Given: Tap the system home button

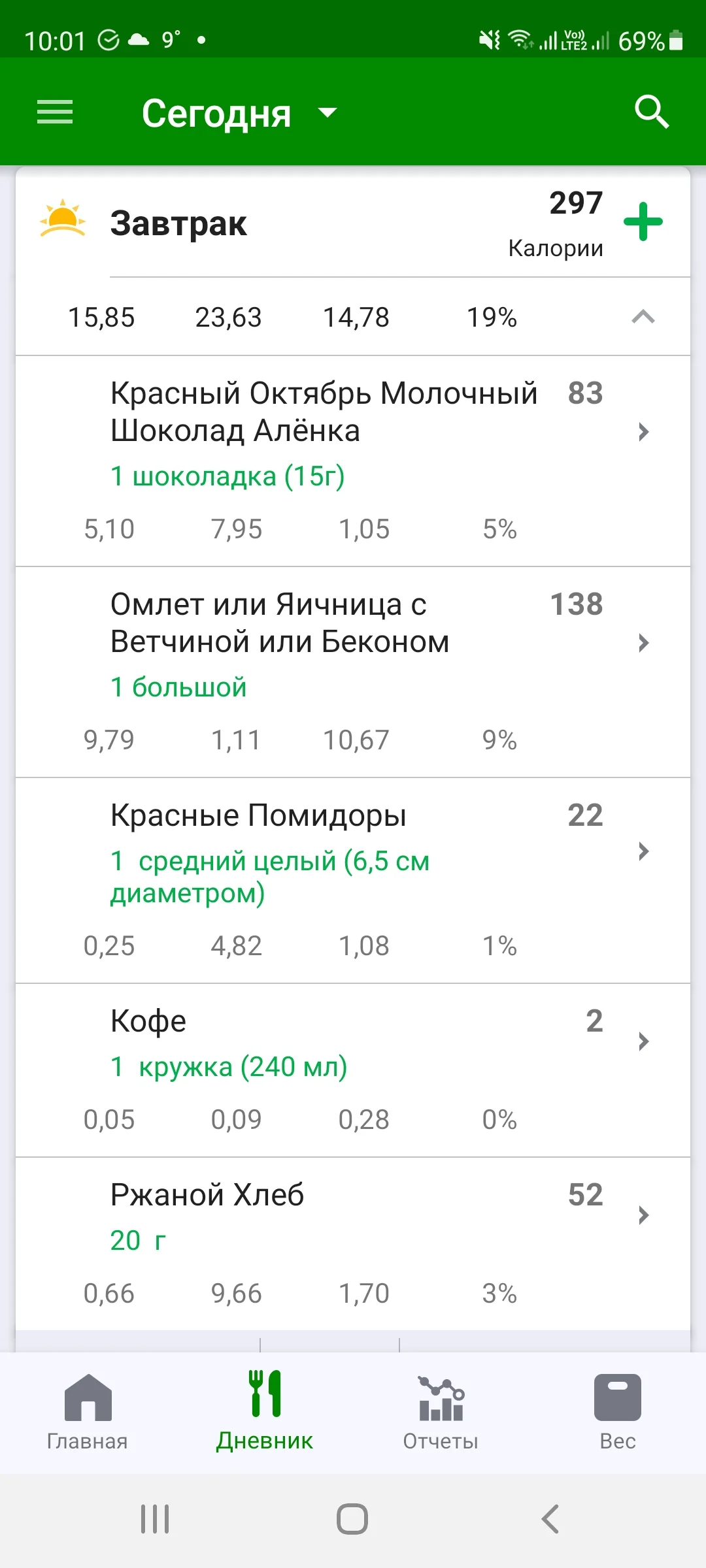Looking at the screenshot, I should [352, 1518].
